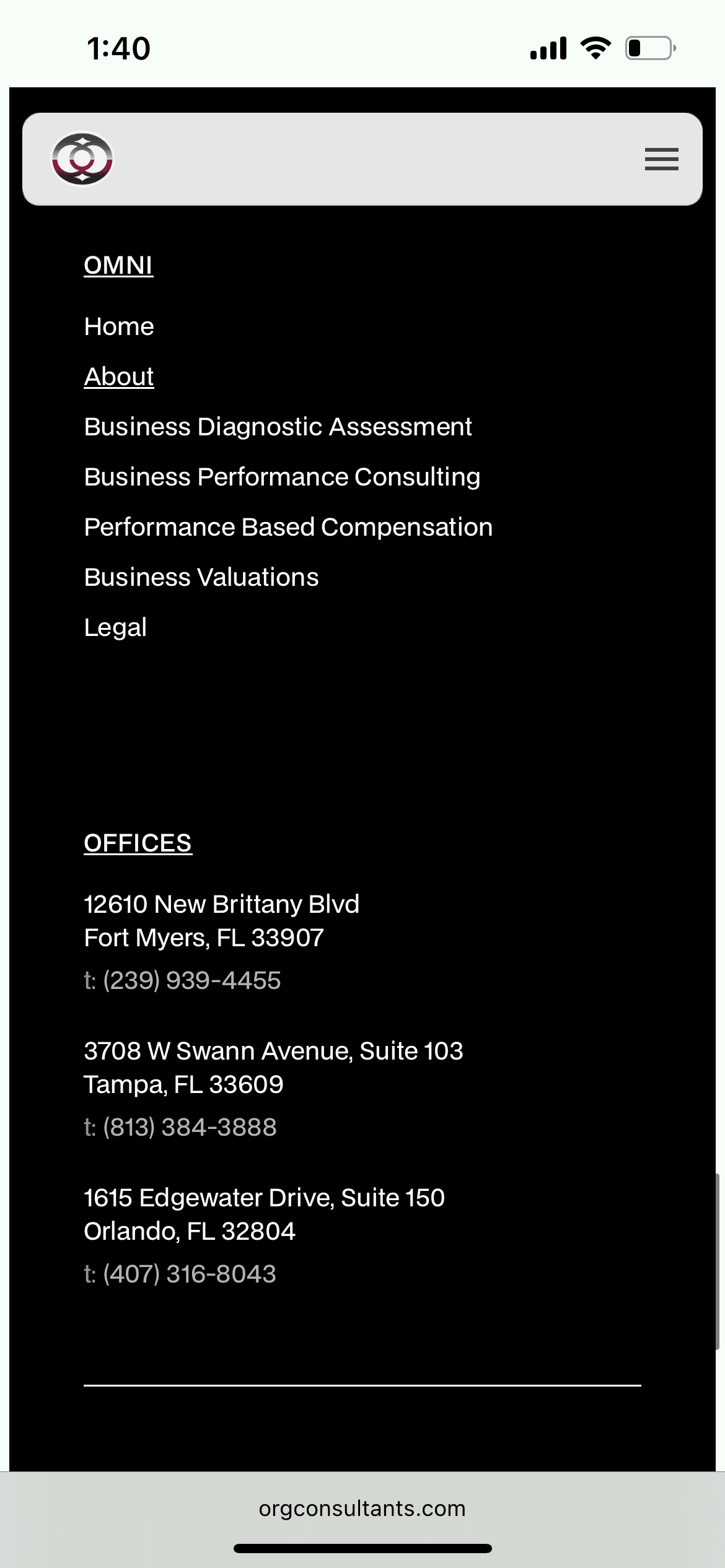Open the hamburger menu
725x1568 pixels.
coord(661,159)
